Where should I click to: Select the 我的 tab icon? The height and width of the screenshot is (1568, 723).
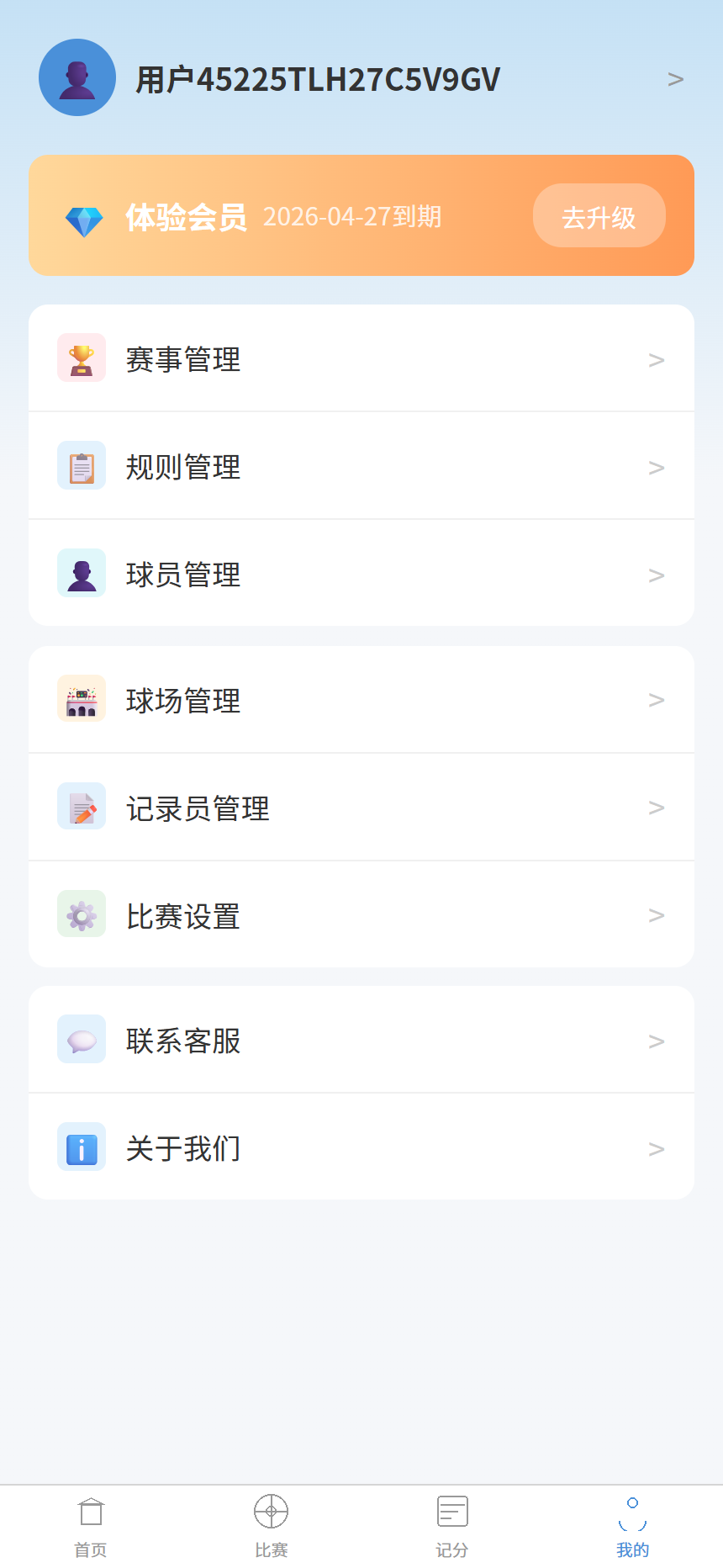click(x=632, y=1518)
